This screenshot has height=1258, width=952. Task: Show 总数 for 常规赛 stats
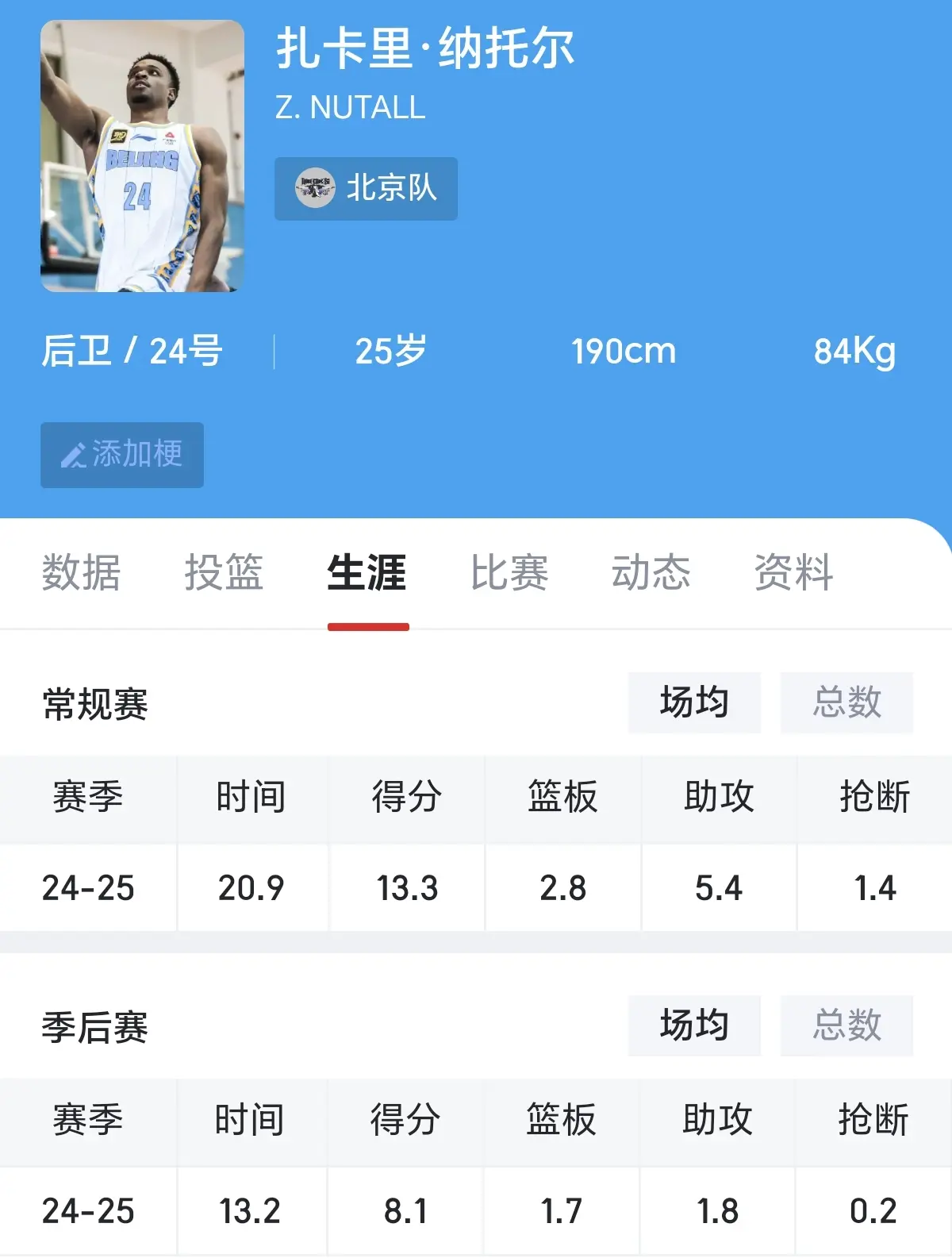click(846, 702)
